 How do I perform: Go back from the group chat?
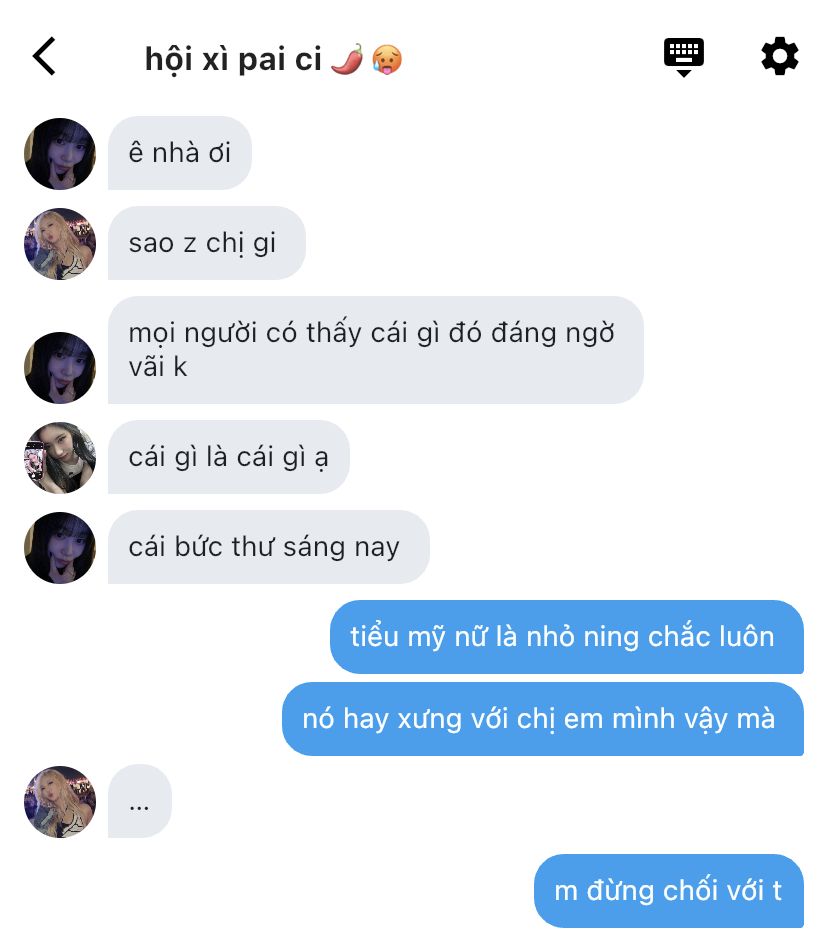pyautogui.click(x=45, y=57)
